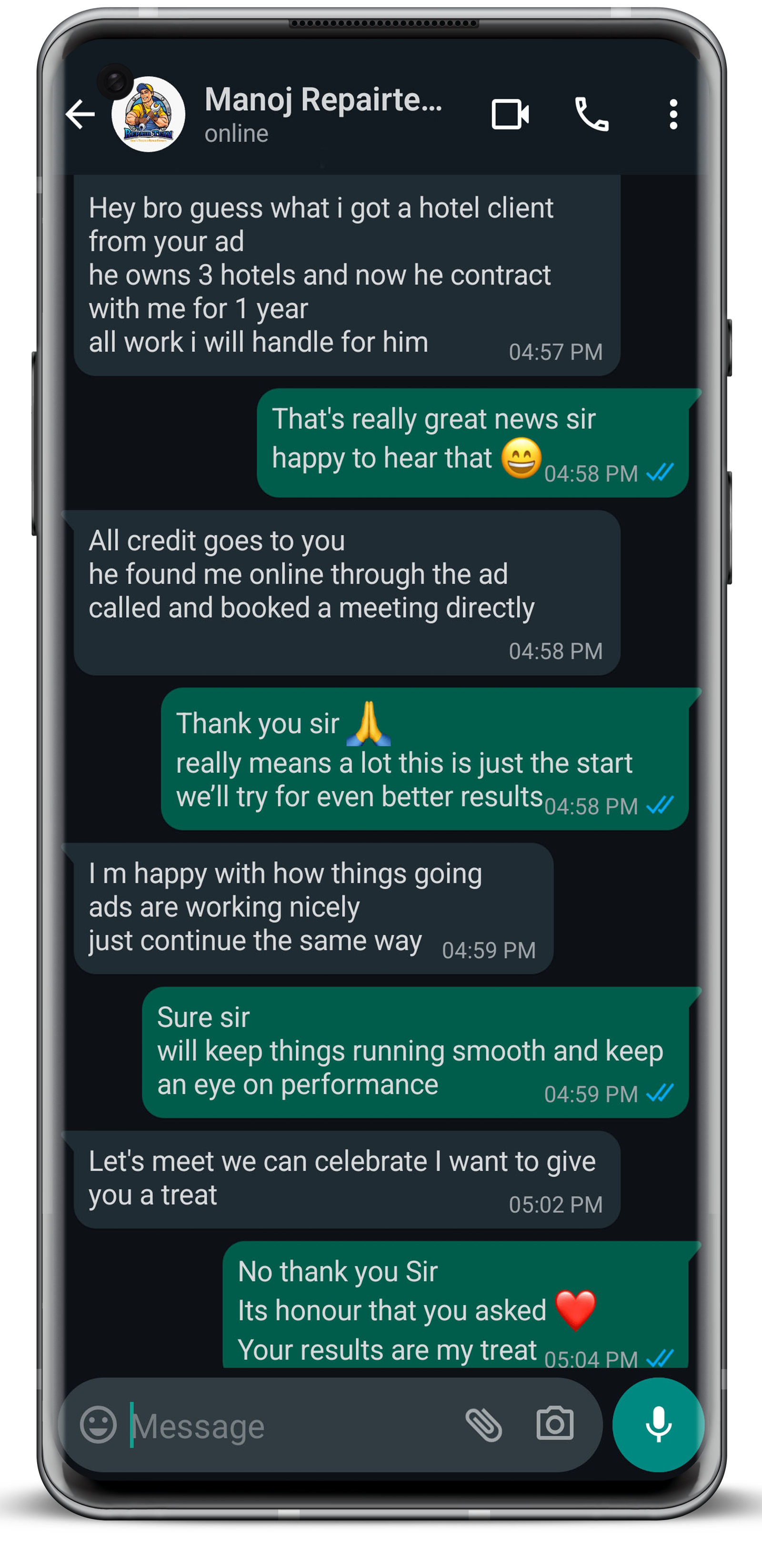Tap the microphone to record voice message
The width and height of the screenshot is (762, 1568).
click(658, 1425)
